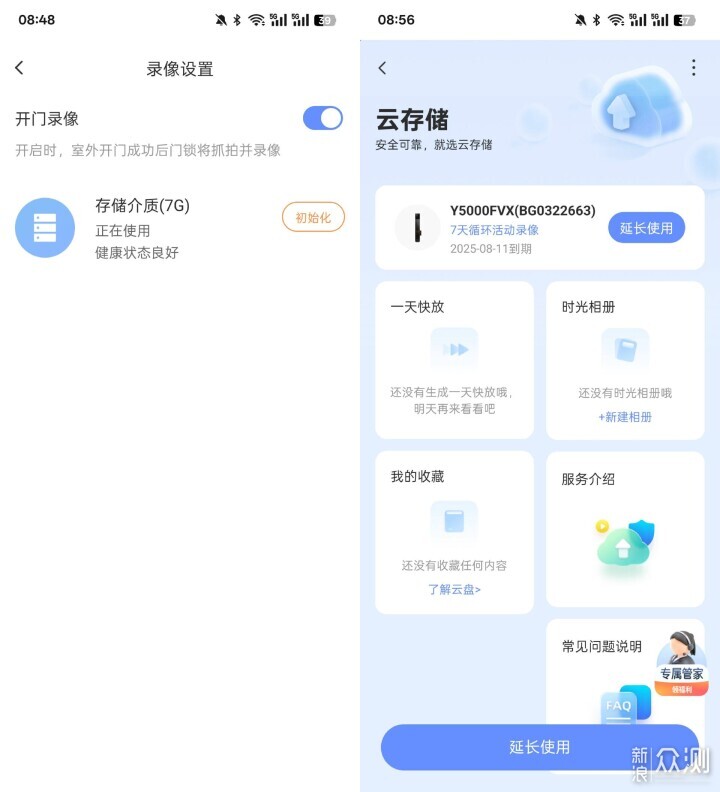Tap the 初始化 button

click(x=313, y=217)
